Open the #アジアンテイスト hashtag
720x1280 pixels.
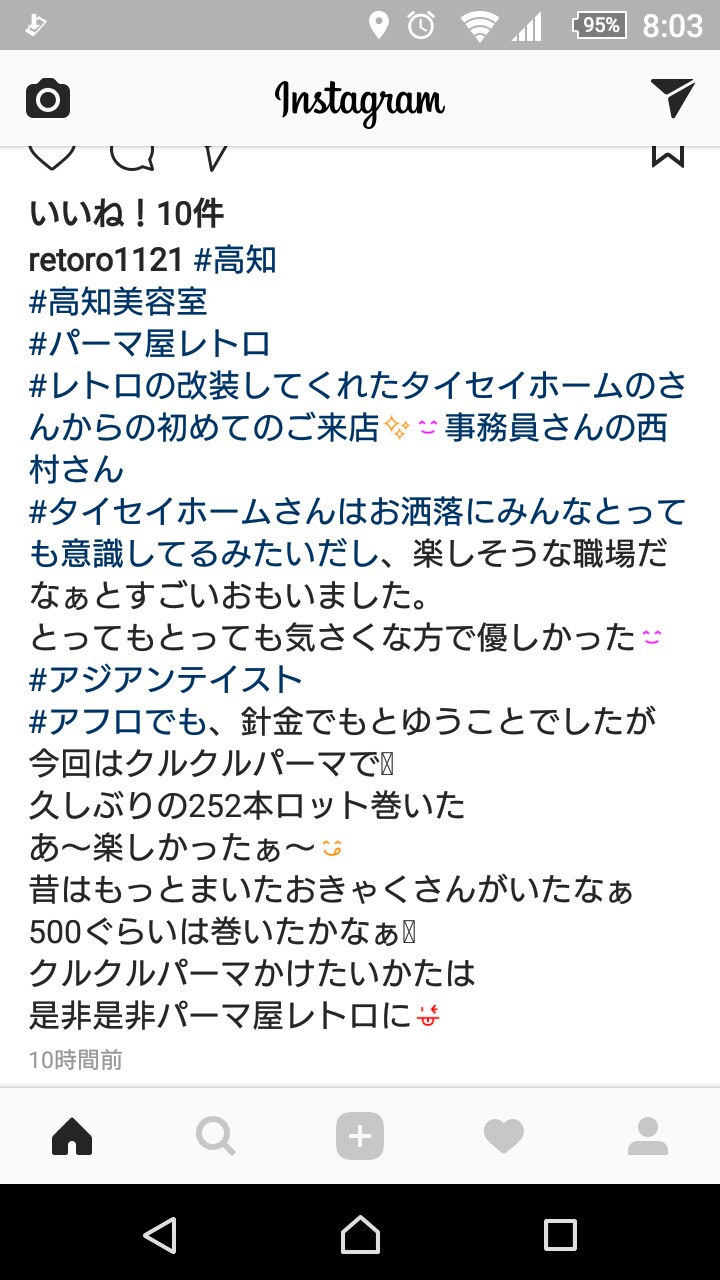pyautogui.click(x=166, y=679)
